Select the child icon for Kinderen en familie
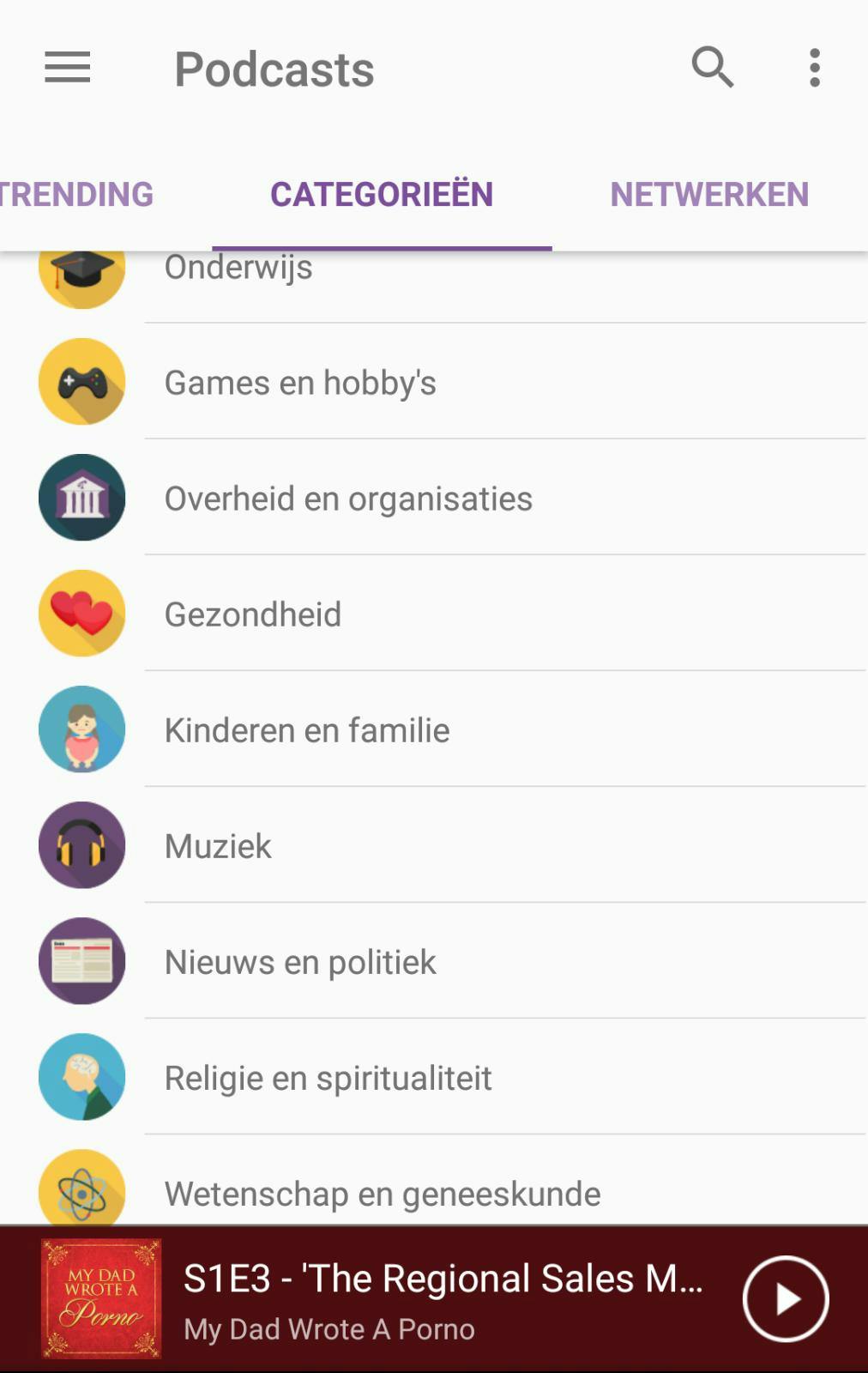868x1373 pixels. (x=81, y=729)
